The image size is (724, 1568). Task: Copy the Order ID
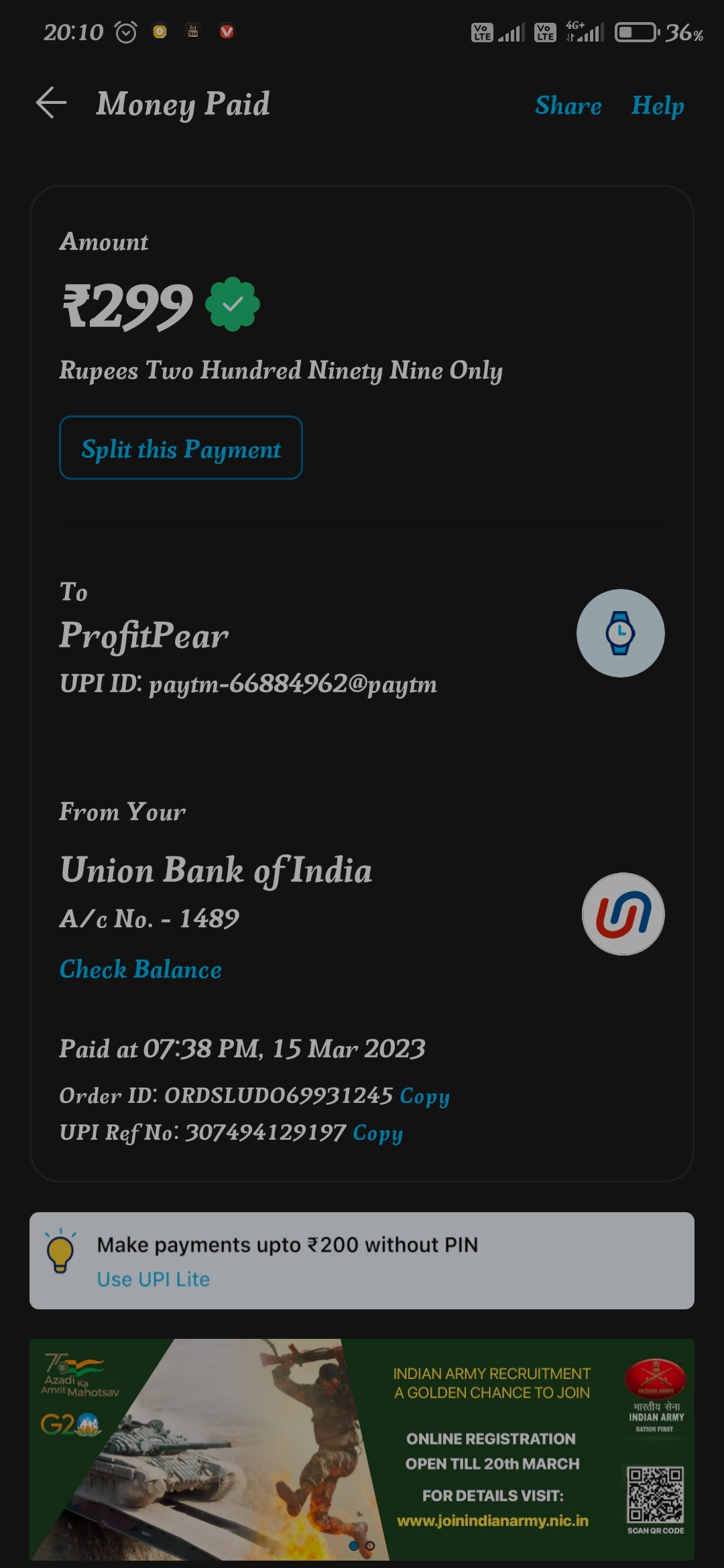424,1096
